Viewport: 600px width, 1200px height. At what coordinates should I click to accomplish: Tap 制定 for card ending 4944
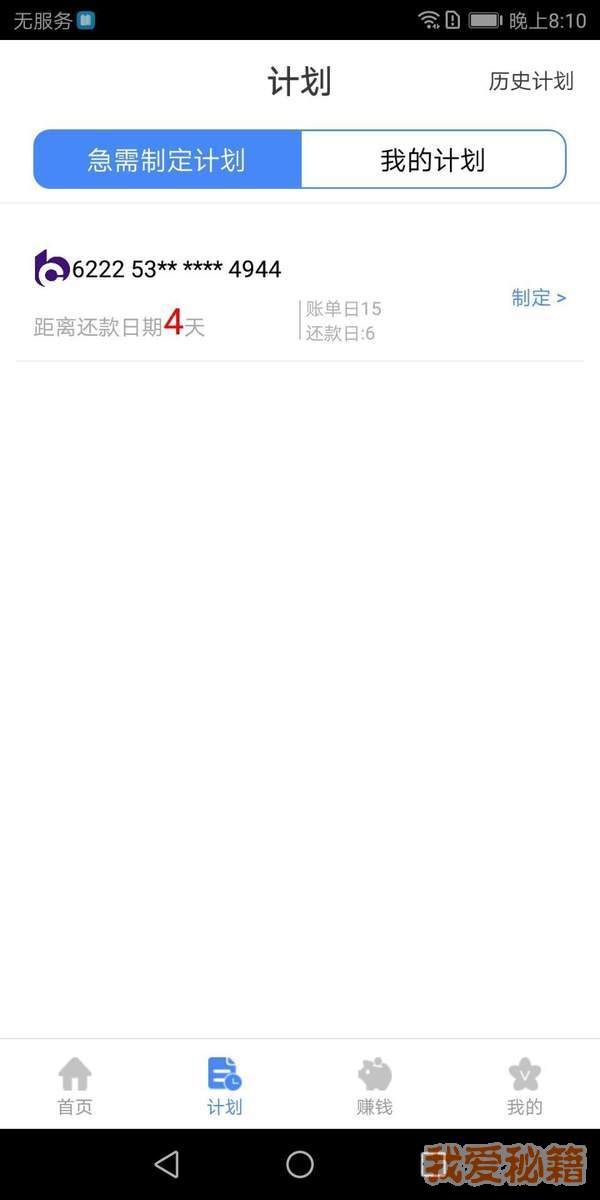[538, 298]
